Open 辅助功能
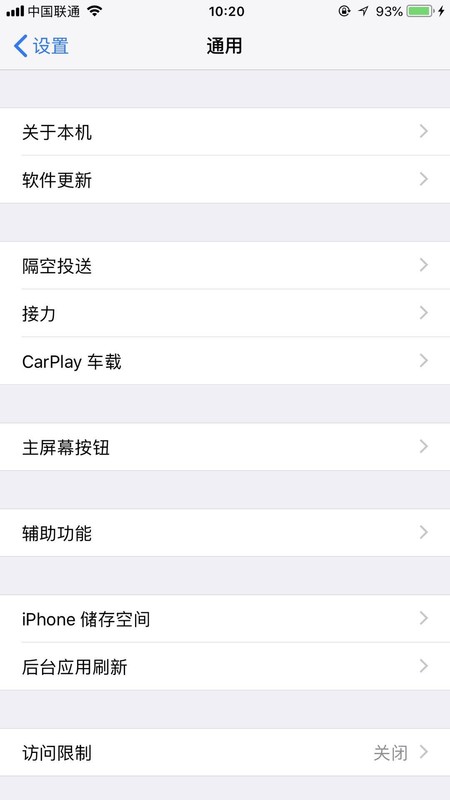The height and width of the screenshot is (800, 450). coord(225,533)
